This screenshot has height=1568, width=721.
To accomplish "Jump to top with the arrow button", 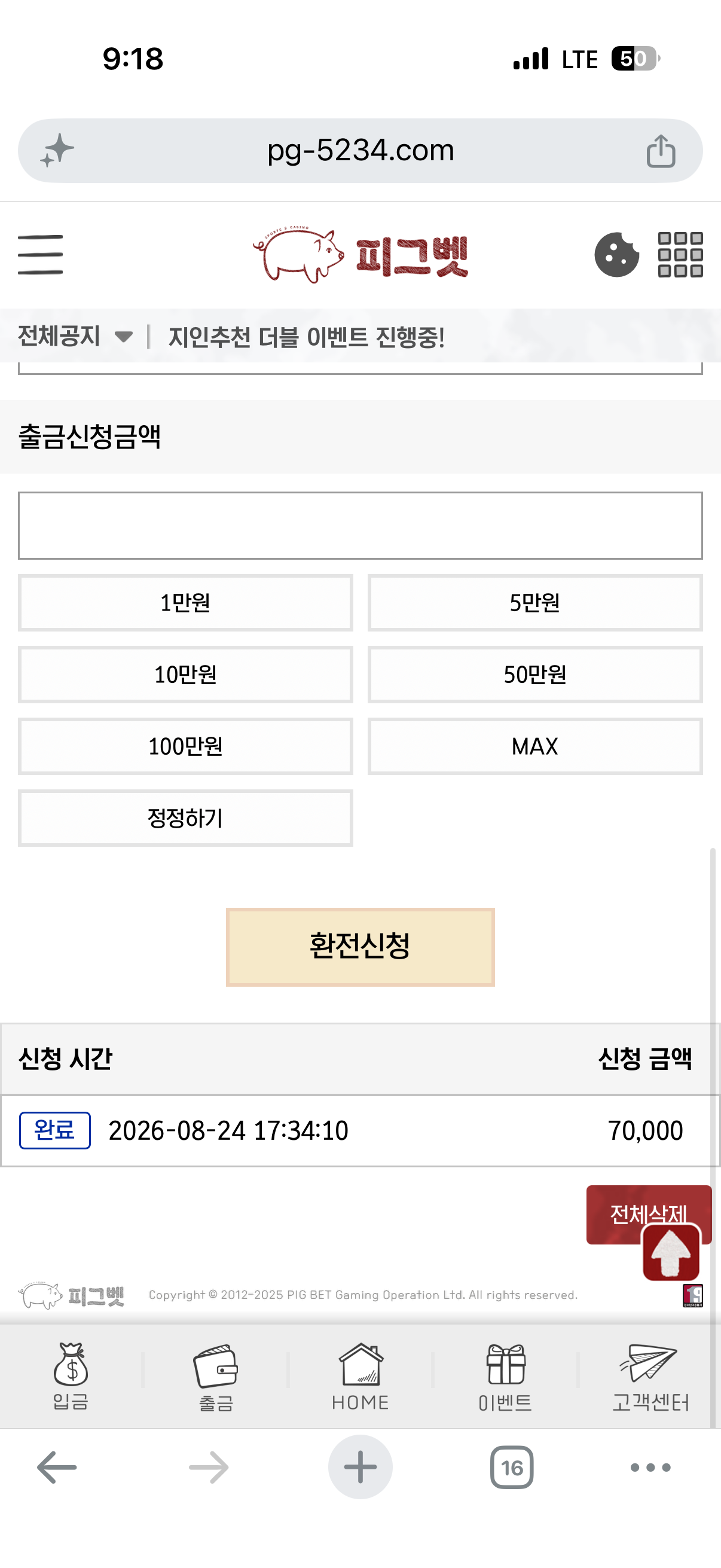I will click(671, 1253).
